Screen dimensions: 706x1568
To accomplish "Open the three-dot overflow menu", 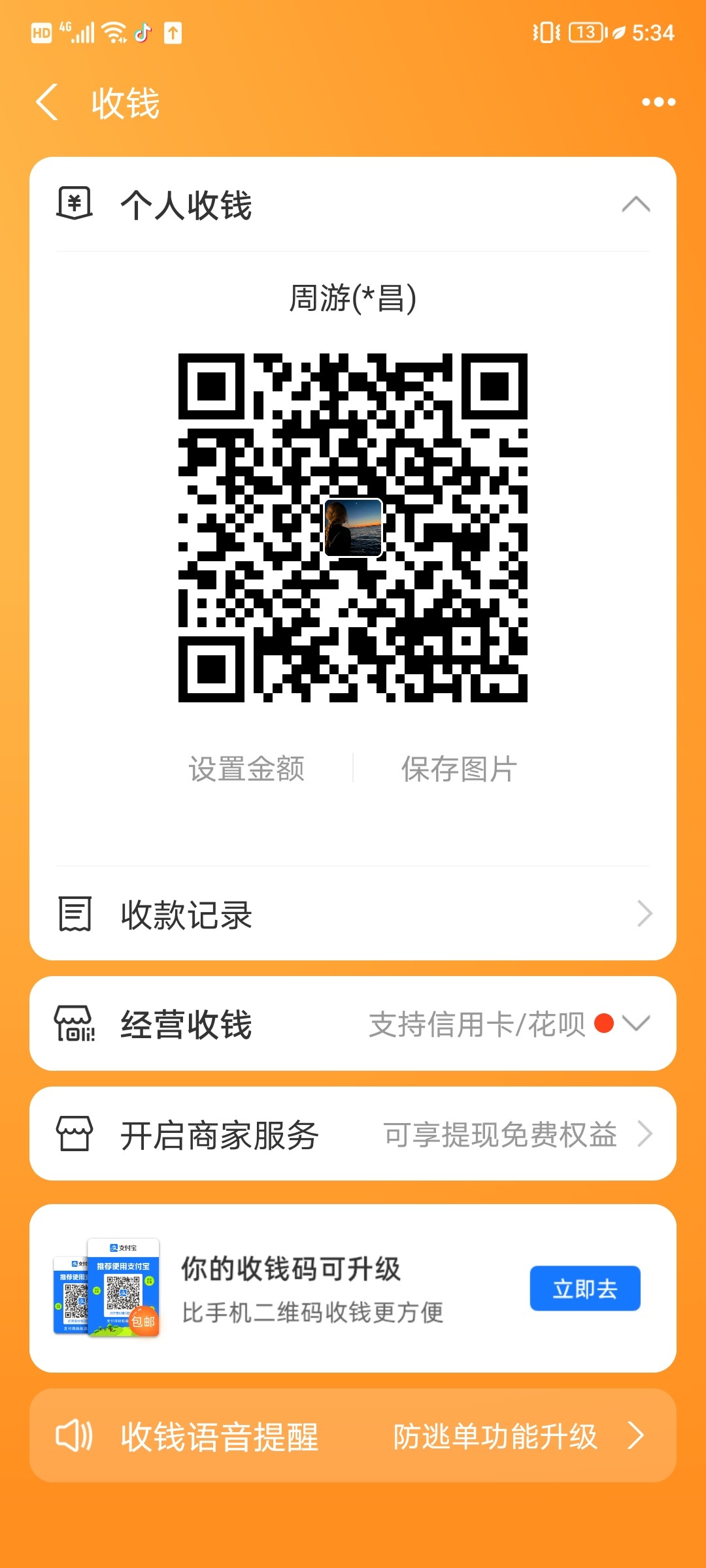I will (x=658, y=103).
